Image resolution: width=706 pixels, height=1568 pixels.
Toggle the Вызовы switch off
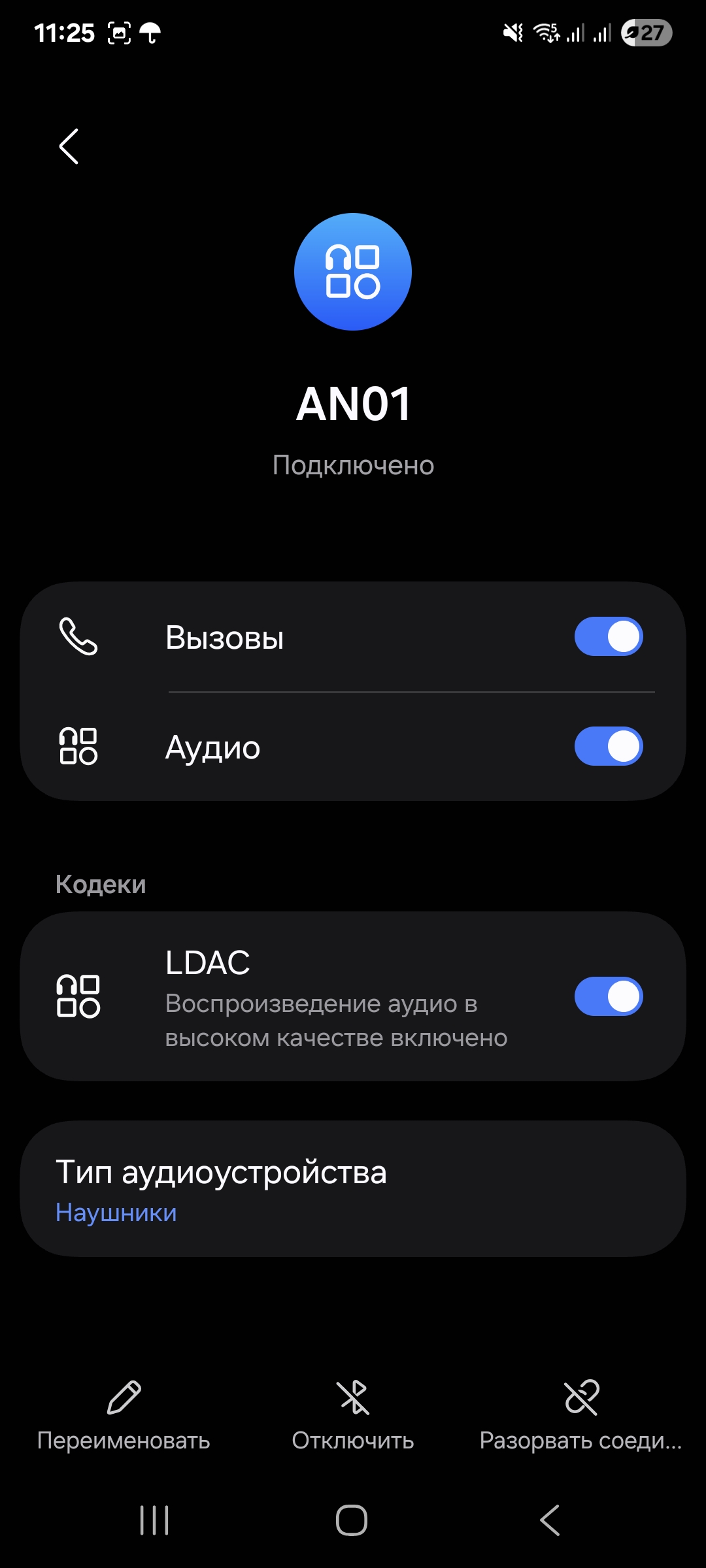(608, 637)
